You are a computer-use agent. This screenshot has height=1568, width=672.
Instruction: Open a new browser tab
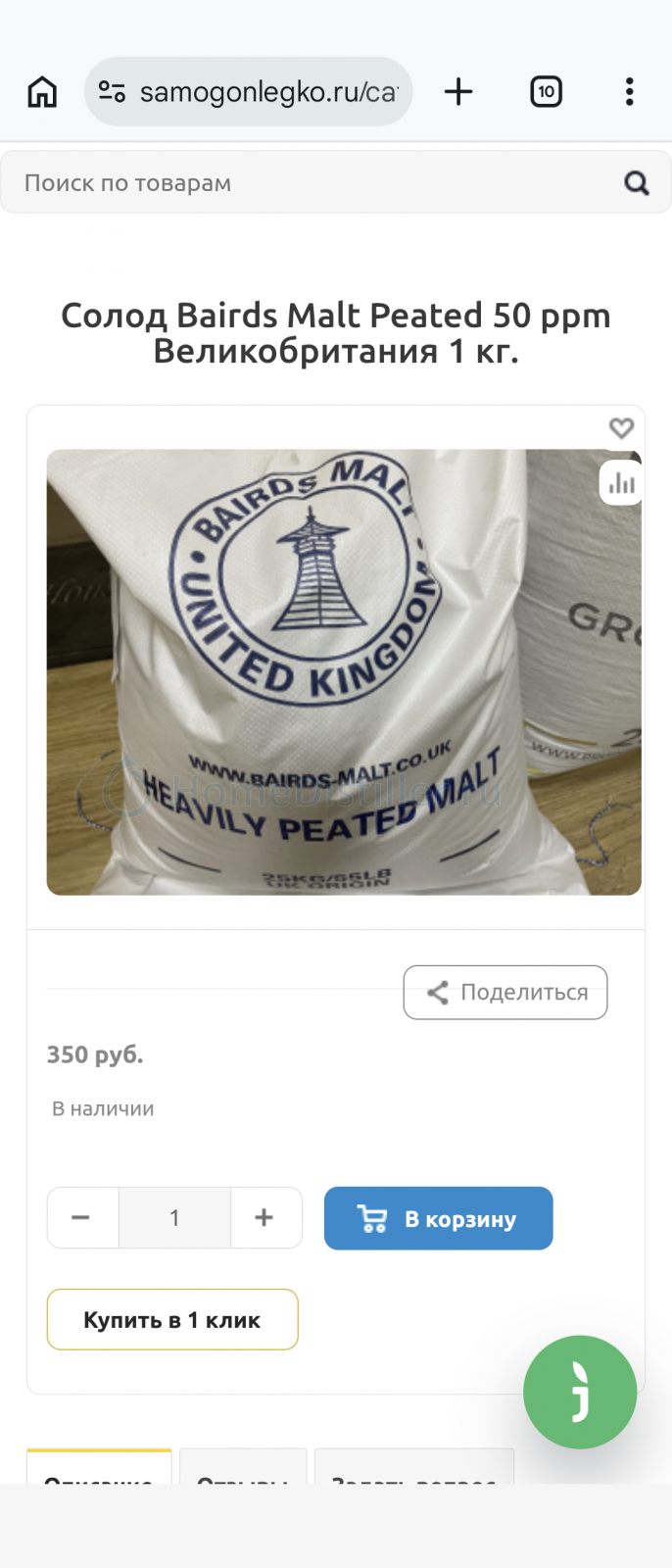[x=457, y=92]
